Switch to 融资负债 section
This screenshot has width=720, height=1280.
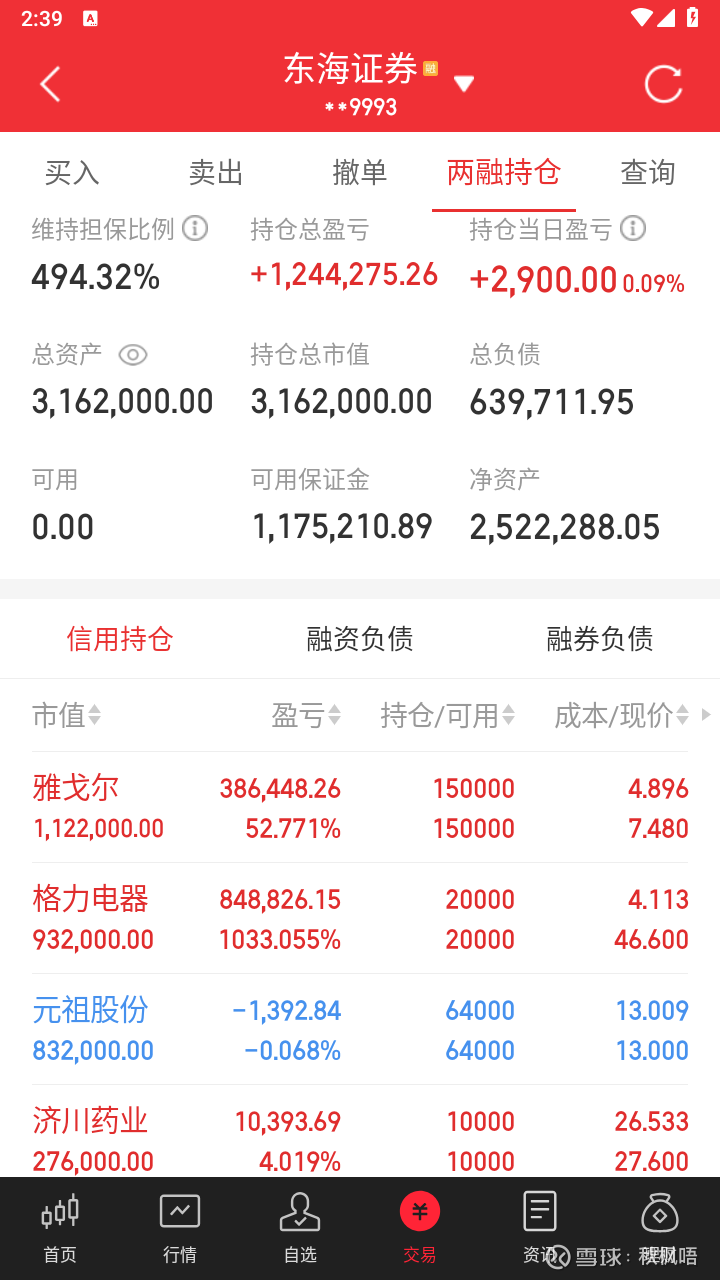(x=360, y=638)
